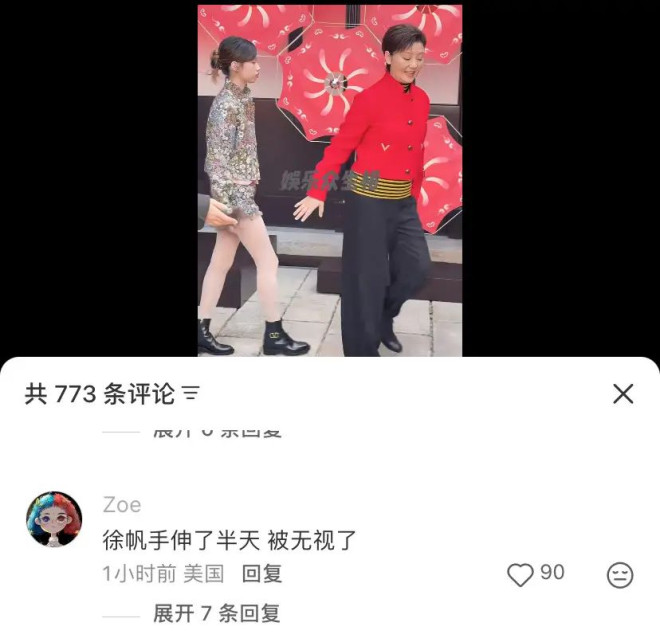
Task: Open the comment sort options
Action: 190,395
